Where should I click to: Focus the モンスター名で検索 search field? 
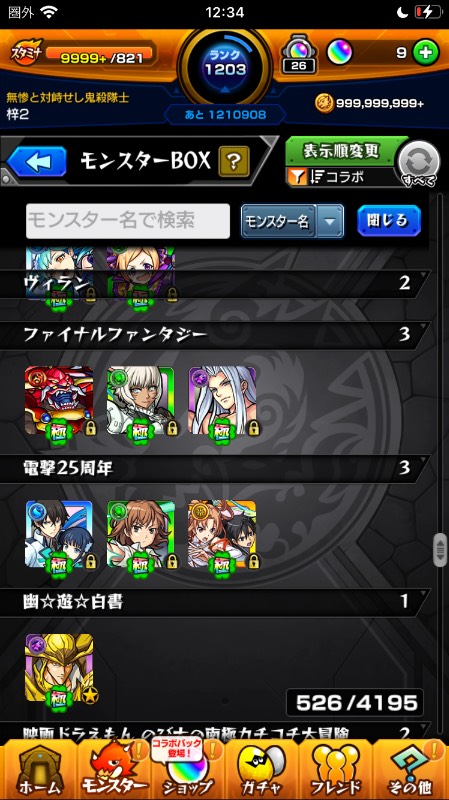[128, 221]
